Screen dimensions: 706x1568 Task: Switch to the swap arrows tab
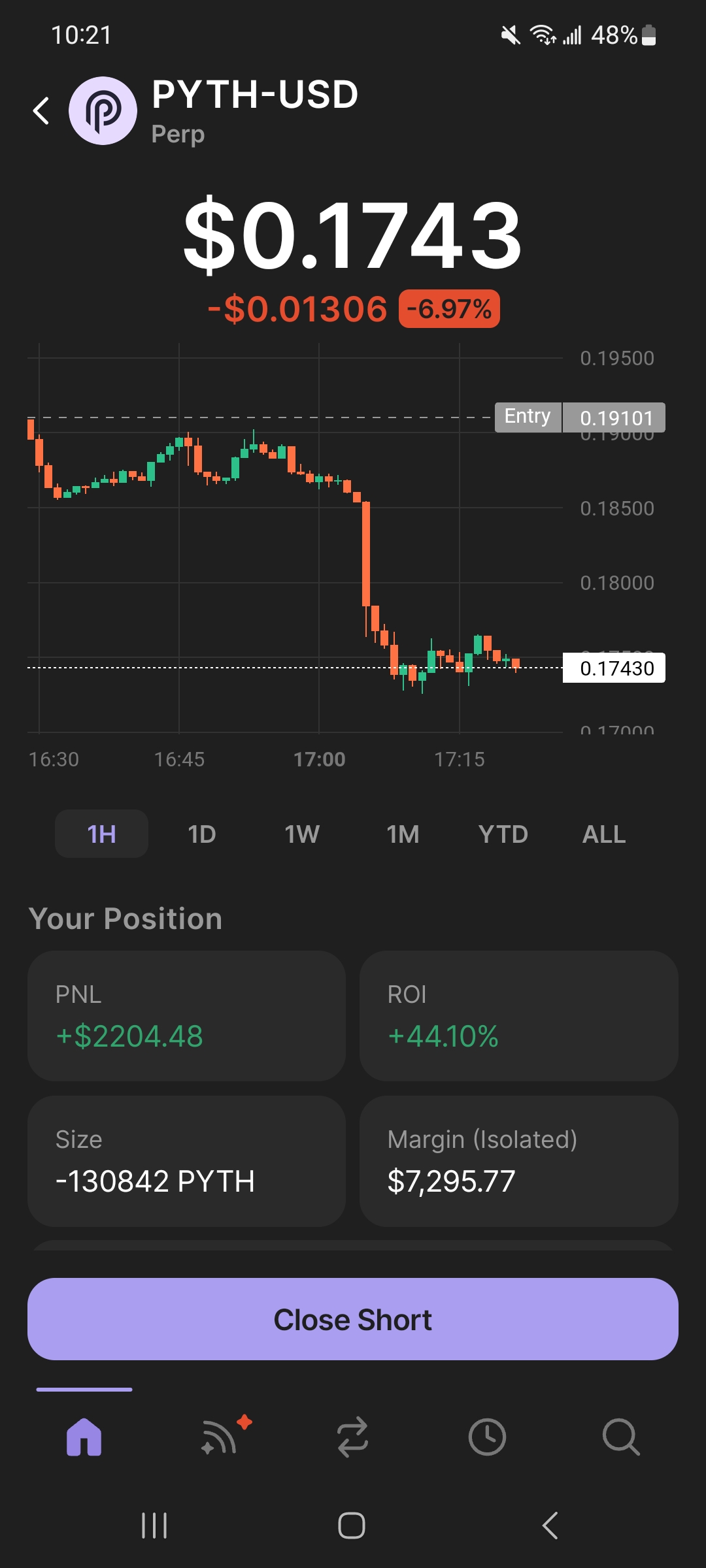(353, 1437)
